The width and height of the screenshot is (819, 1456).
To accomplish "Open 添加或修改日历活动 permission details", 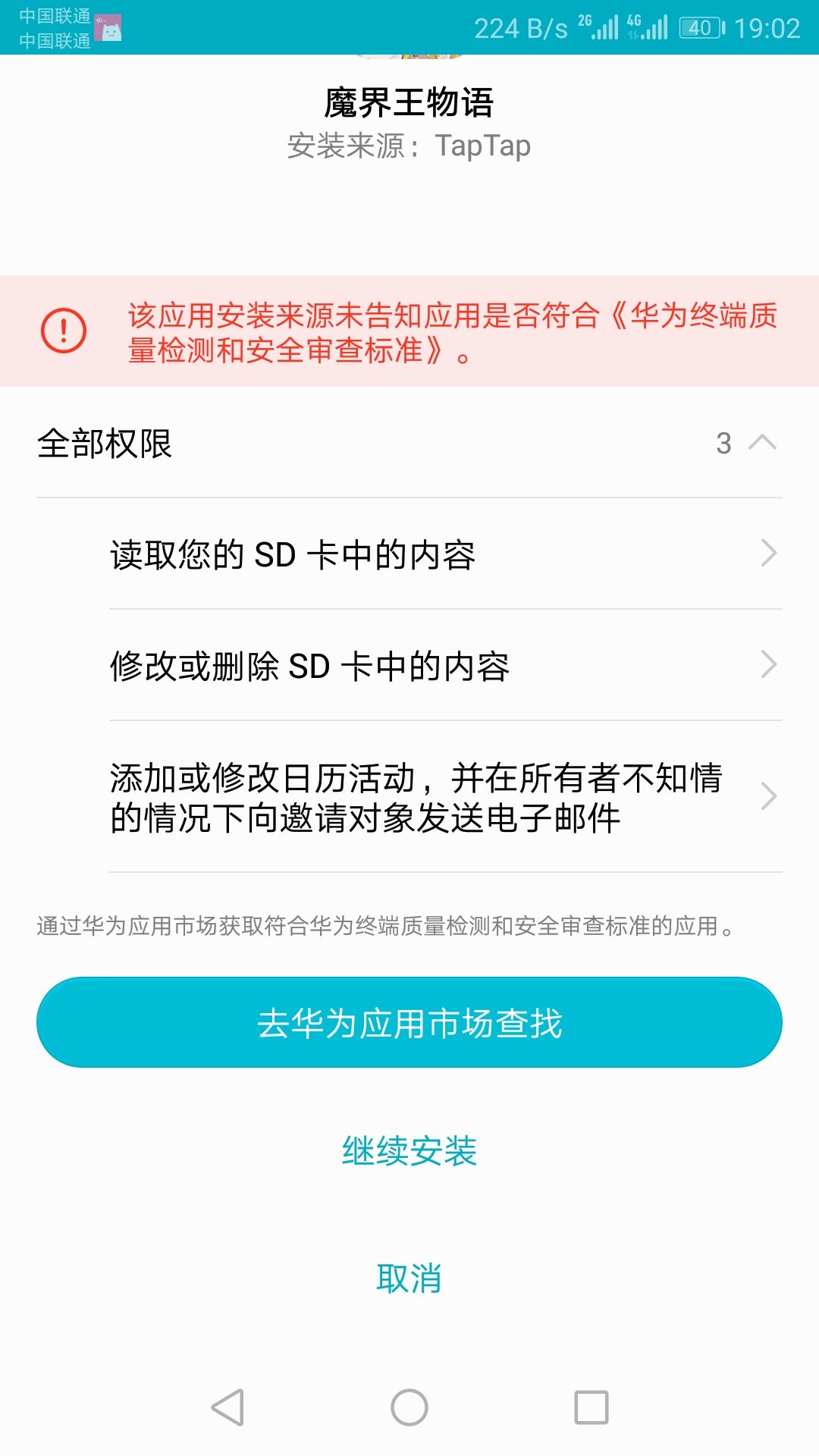I will click(445, 797).
